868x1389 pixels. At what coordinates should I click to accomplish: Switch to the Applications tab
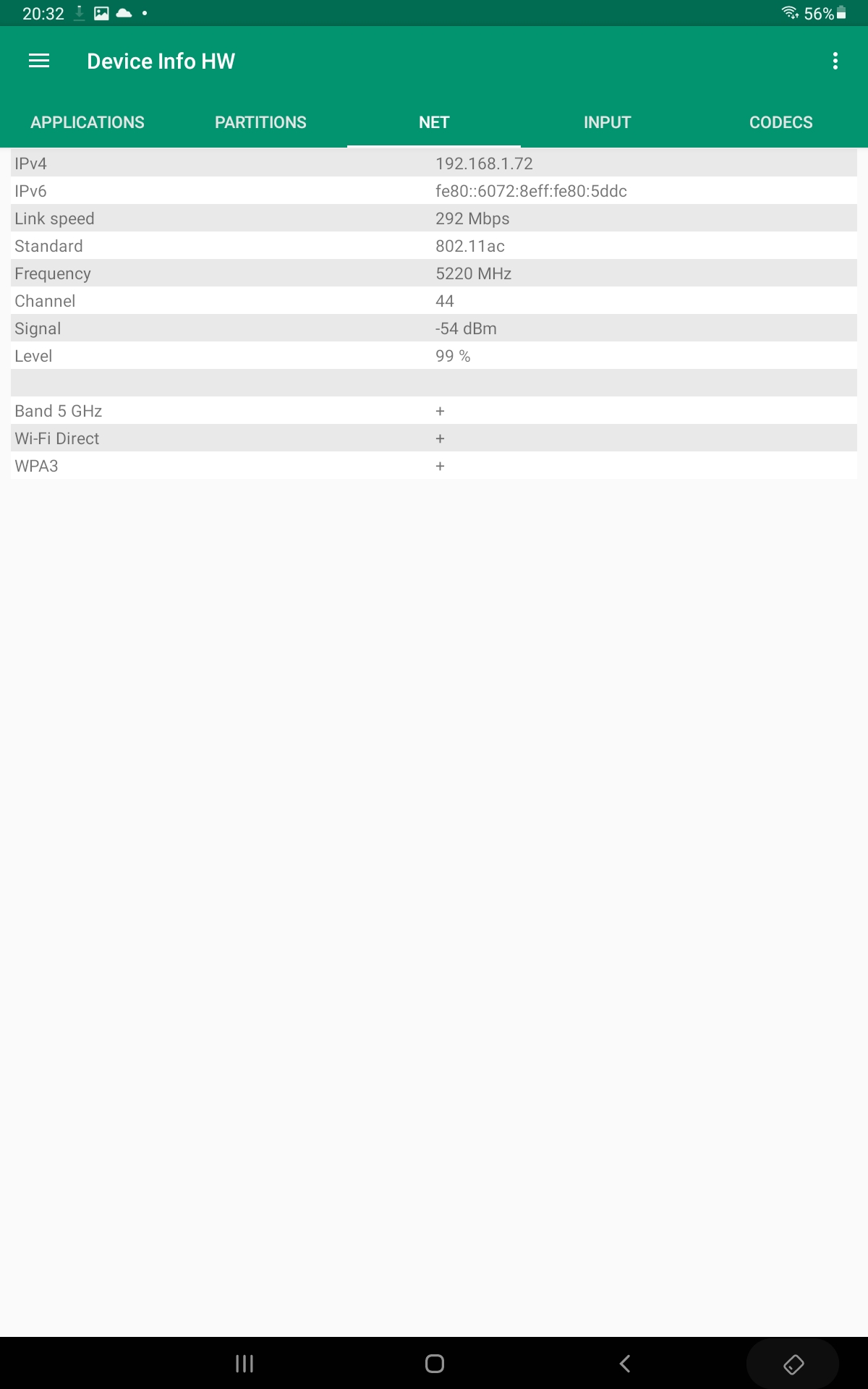coord(88,122)
